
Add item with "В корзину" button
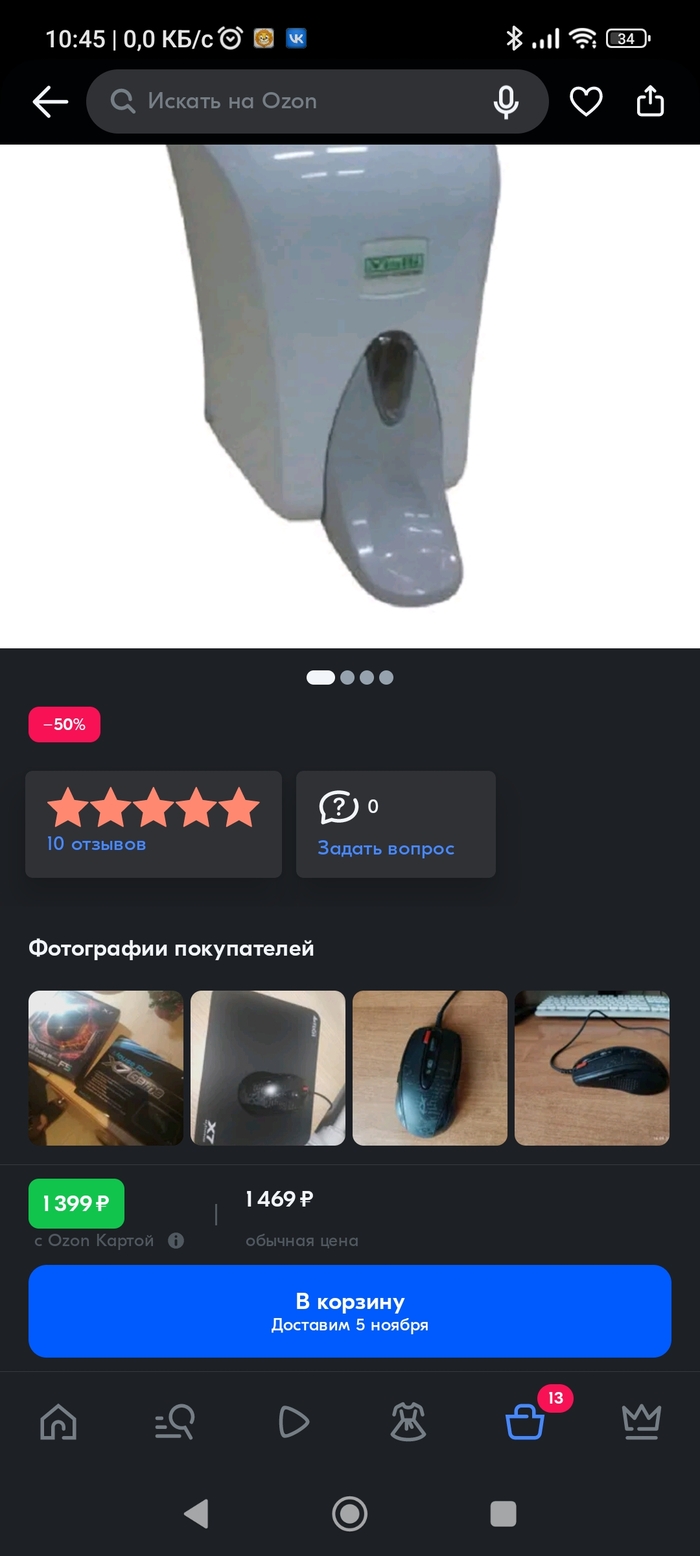click(x=350, y=1311)
